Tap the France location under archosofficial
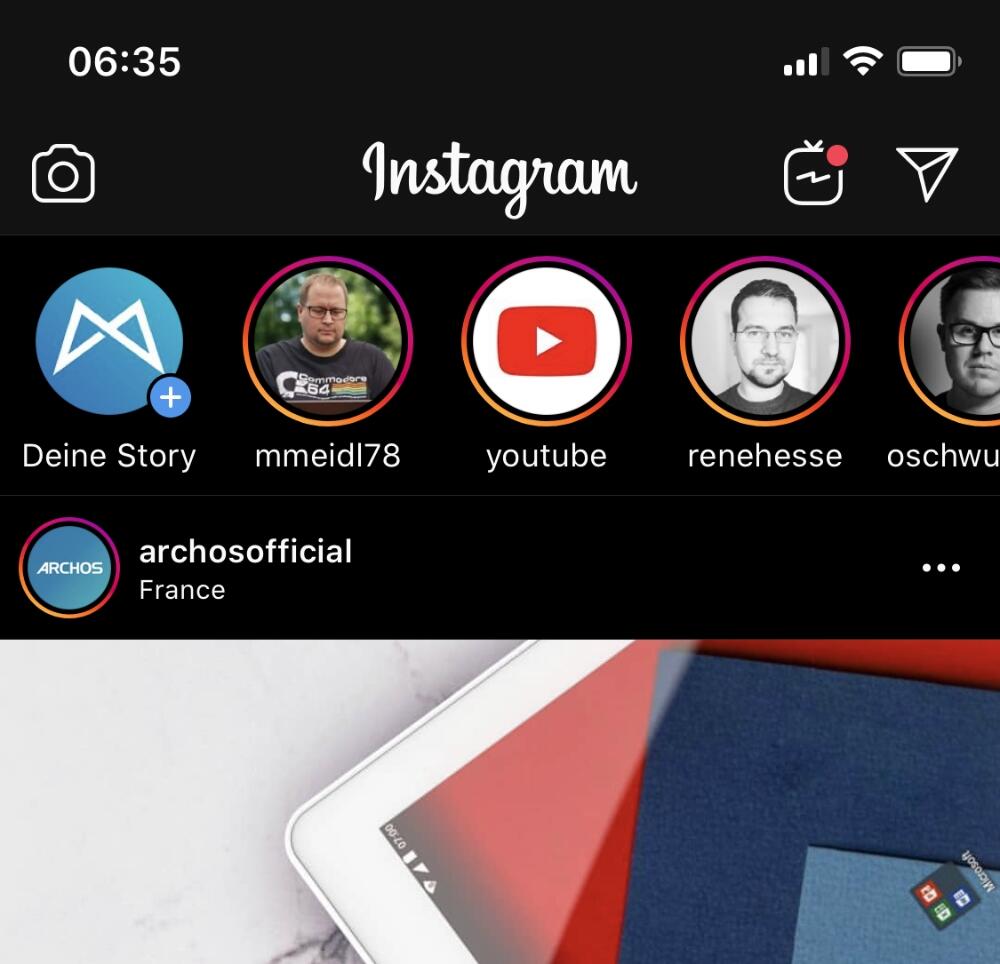 182,590
